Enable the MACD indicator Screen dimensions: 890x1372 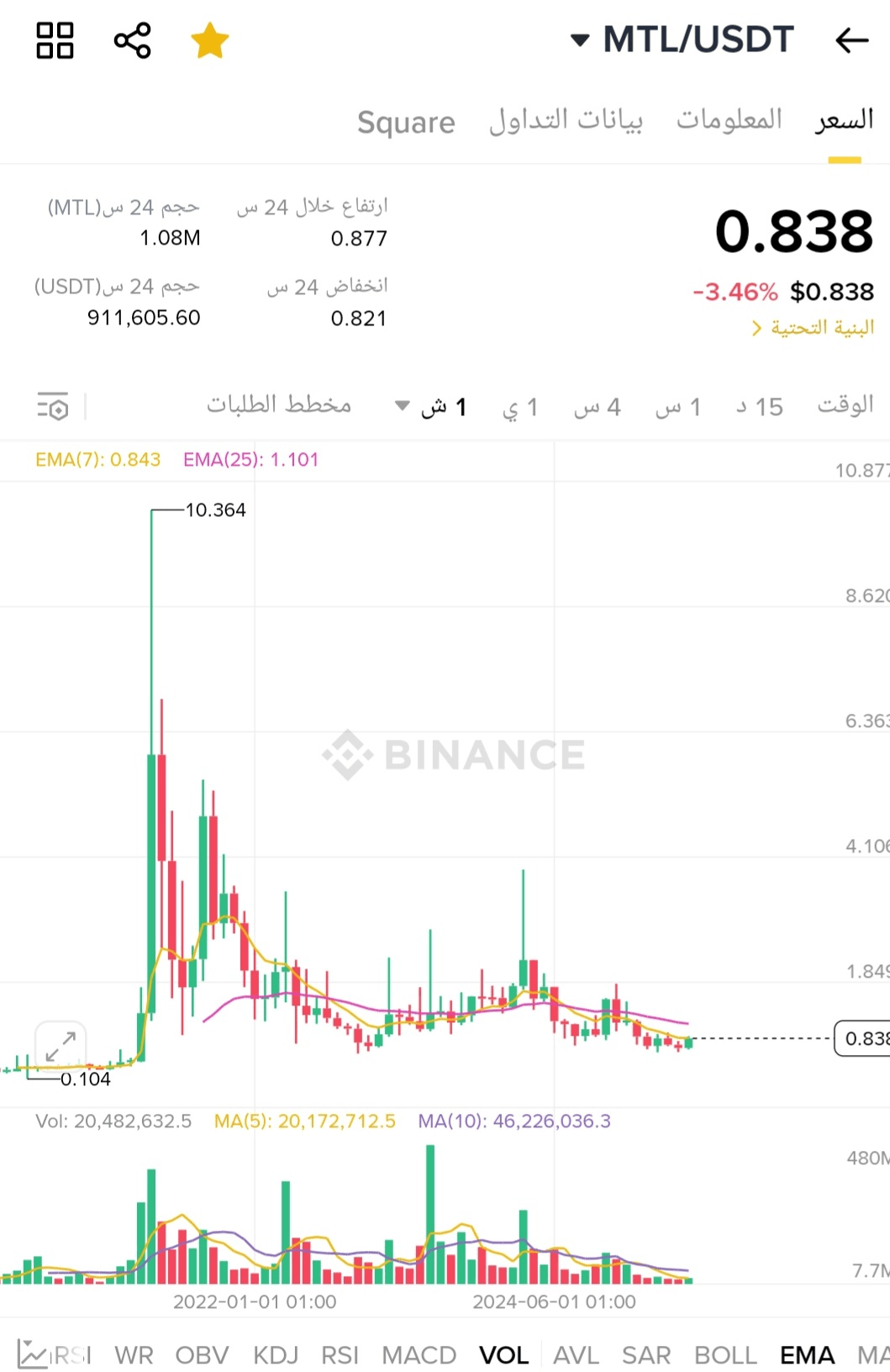pos(419,1355)
